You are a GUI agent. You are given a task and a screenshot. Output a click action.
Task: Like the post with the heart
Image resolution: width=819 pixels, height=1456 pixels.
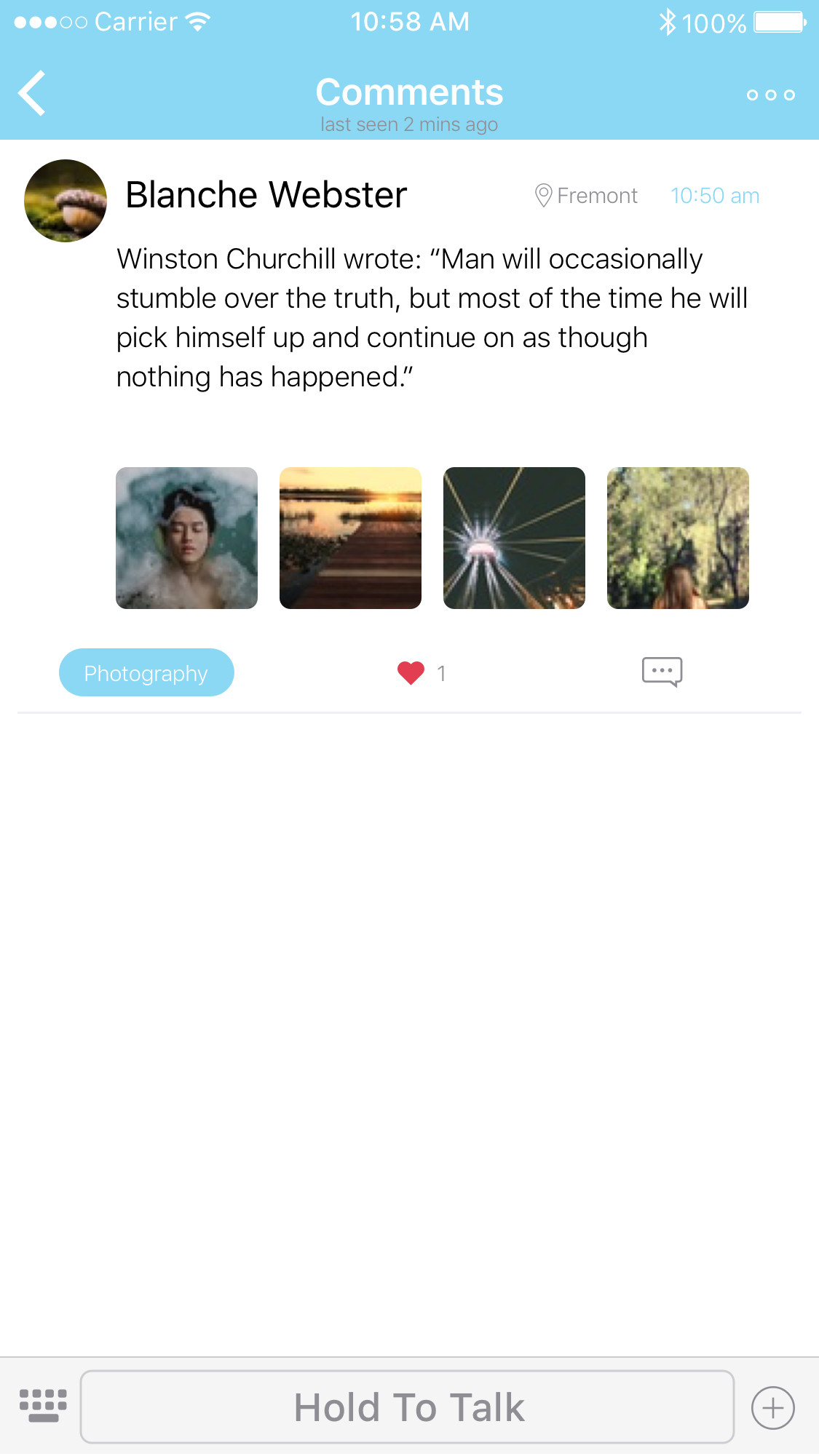click(411, 672)
